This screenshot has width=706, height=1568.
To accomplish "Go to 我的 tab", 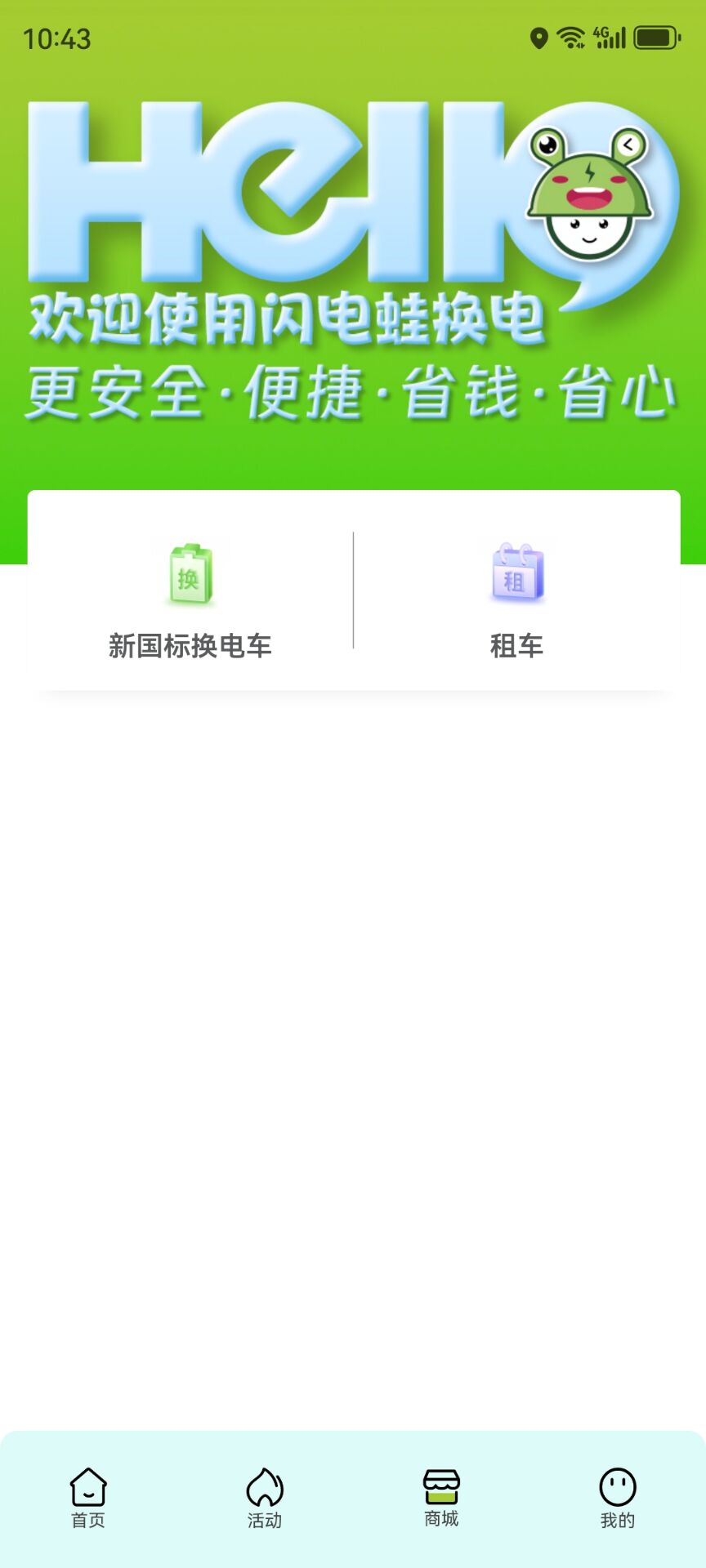I will pyautogui.click(x=618, y=1498).
